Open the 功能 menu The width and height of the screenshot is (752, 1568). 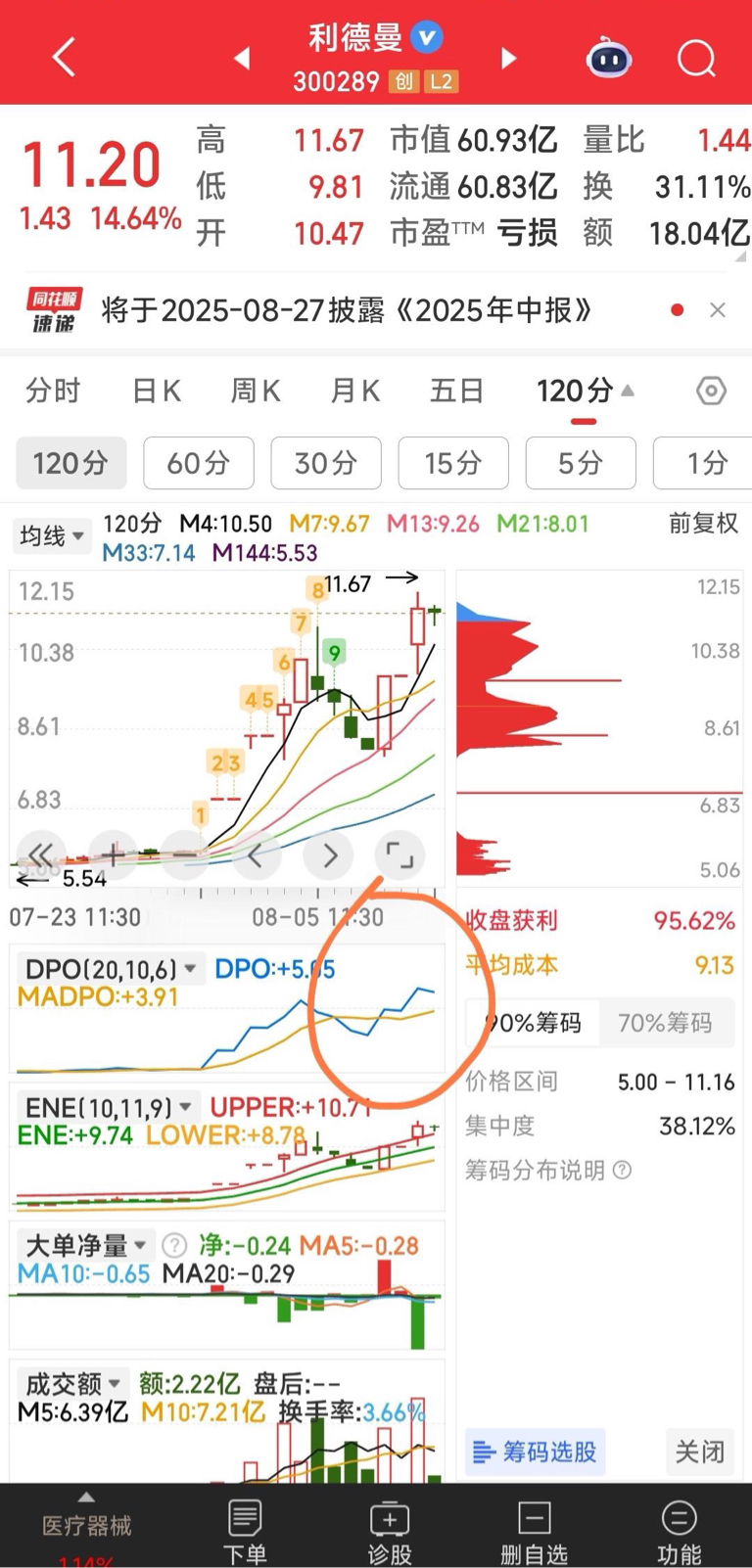pos(679,1532)
